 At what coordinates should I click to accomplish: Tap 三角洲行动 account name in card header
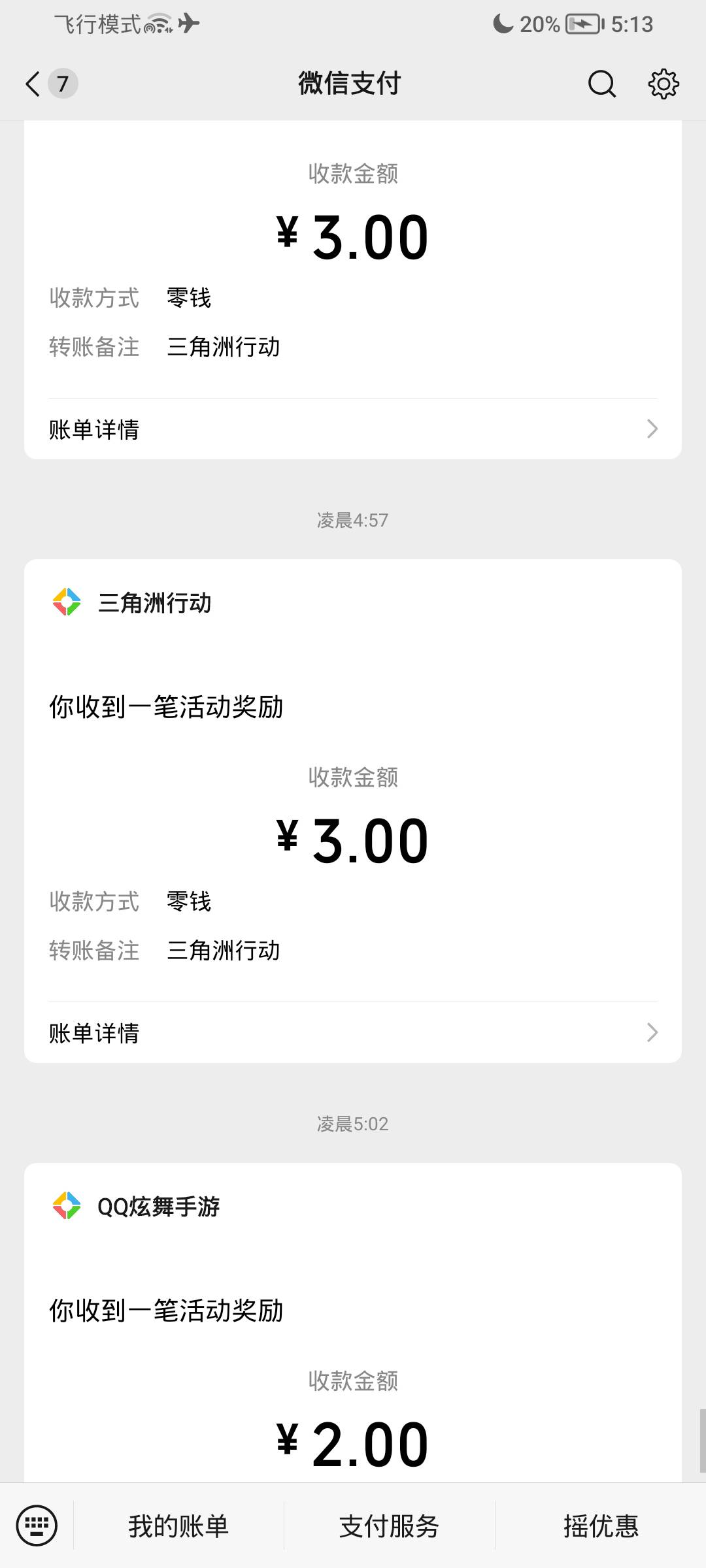coord(154,602)
